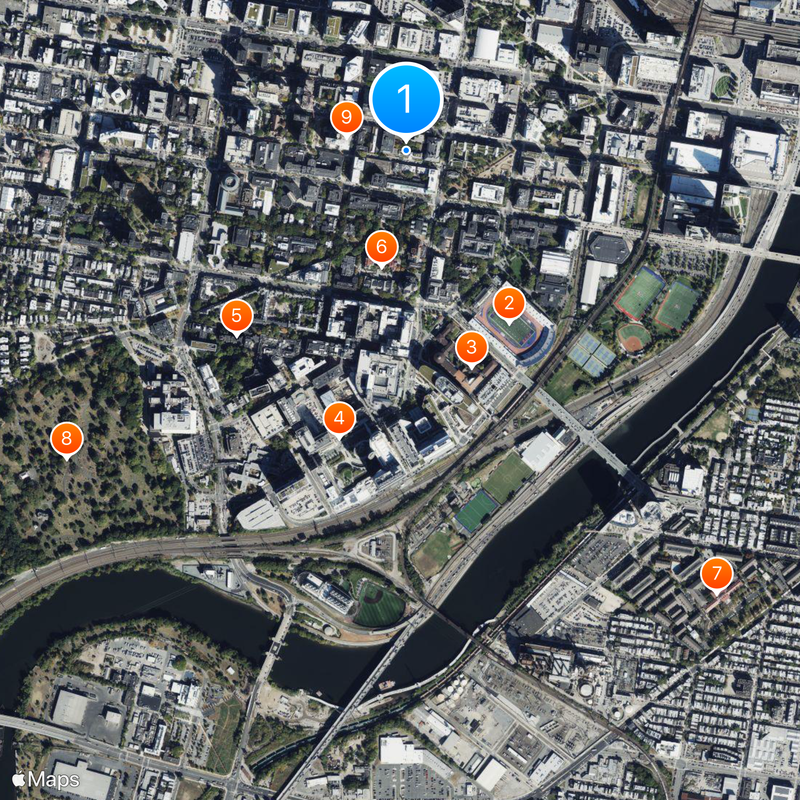
Task: Select map pin number 4
Action: (x=339, y=417)
